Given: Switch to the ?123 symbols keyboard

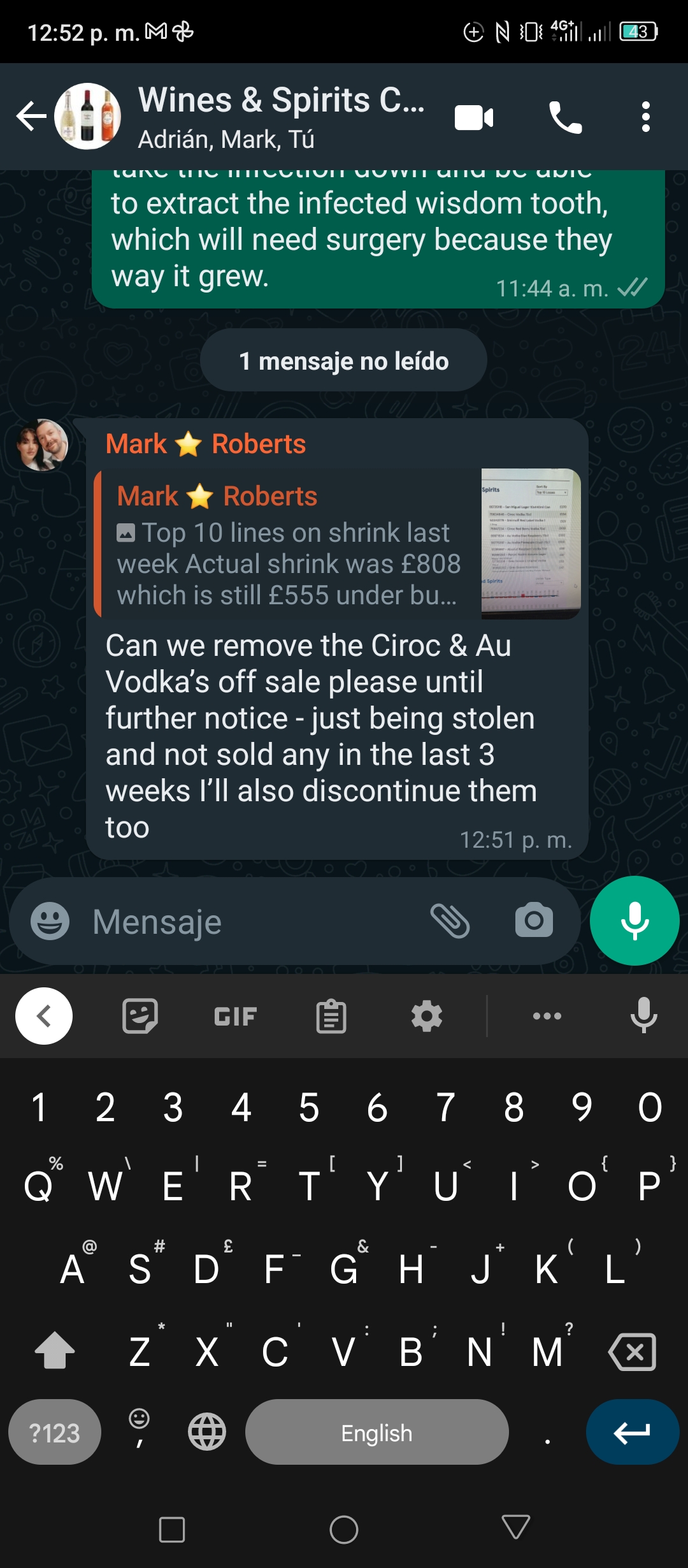Looking at the screenshot, I should (55, 1432).
